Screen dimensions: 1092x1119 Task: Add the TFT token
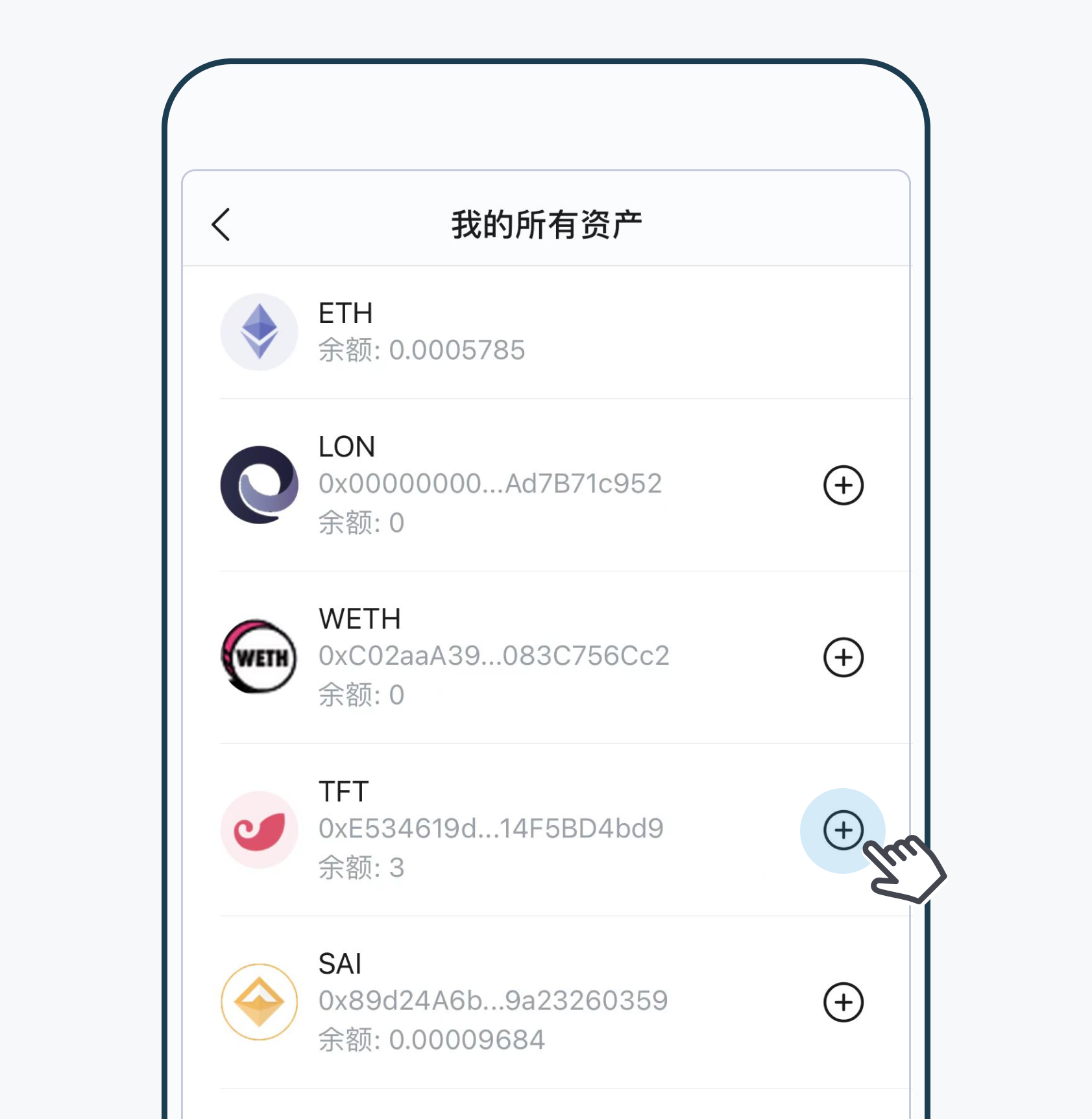[843, 830]
